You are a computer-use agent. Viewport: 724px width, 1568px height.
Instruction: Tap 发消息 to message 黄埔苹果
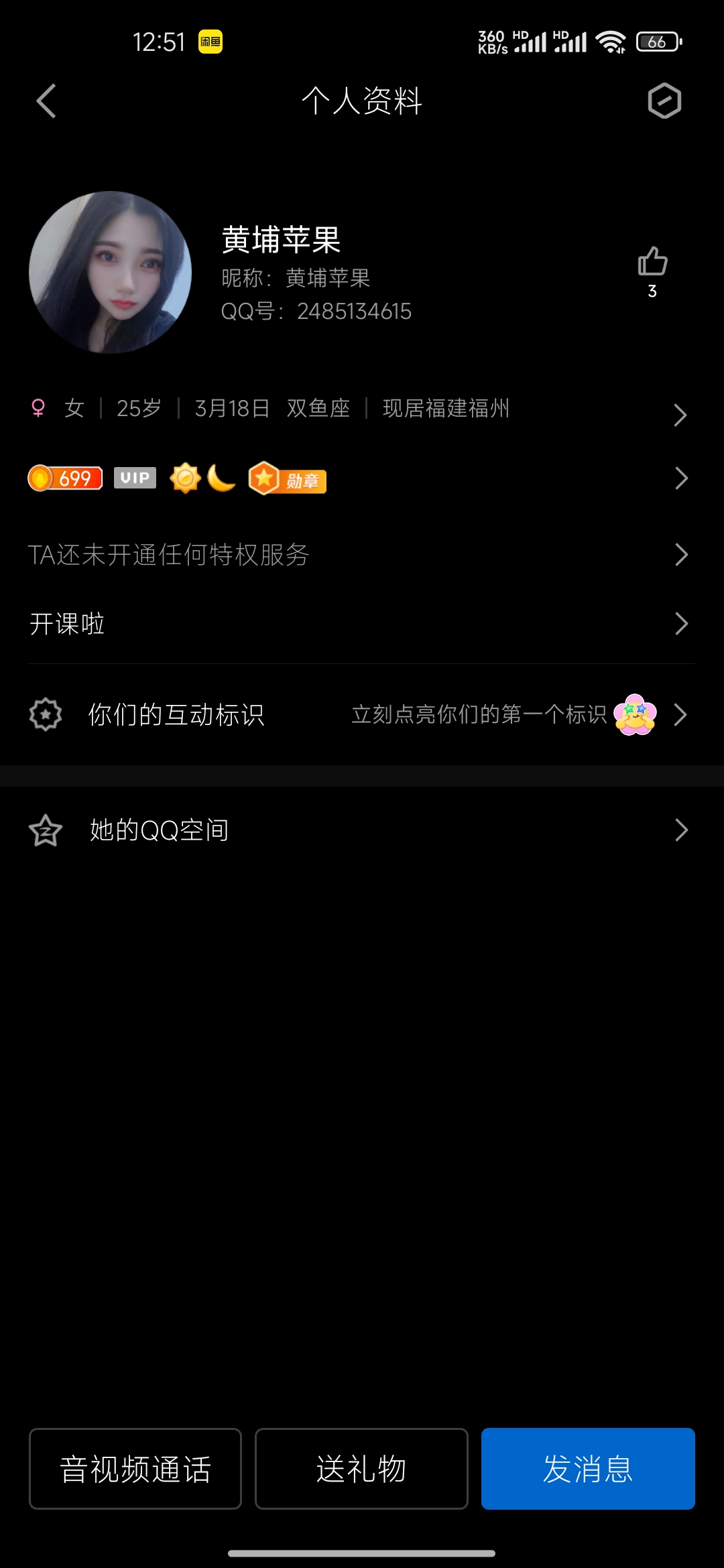(588, 1469)
